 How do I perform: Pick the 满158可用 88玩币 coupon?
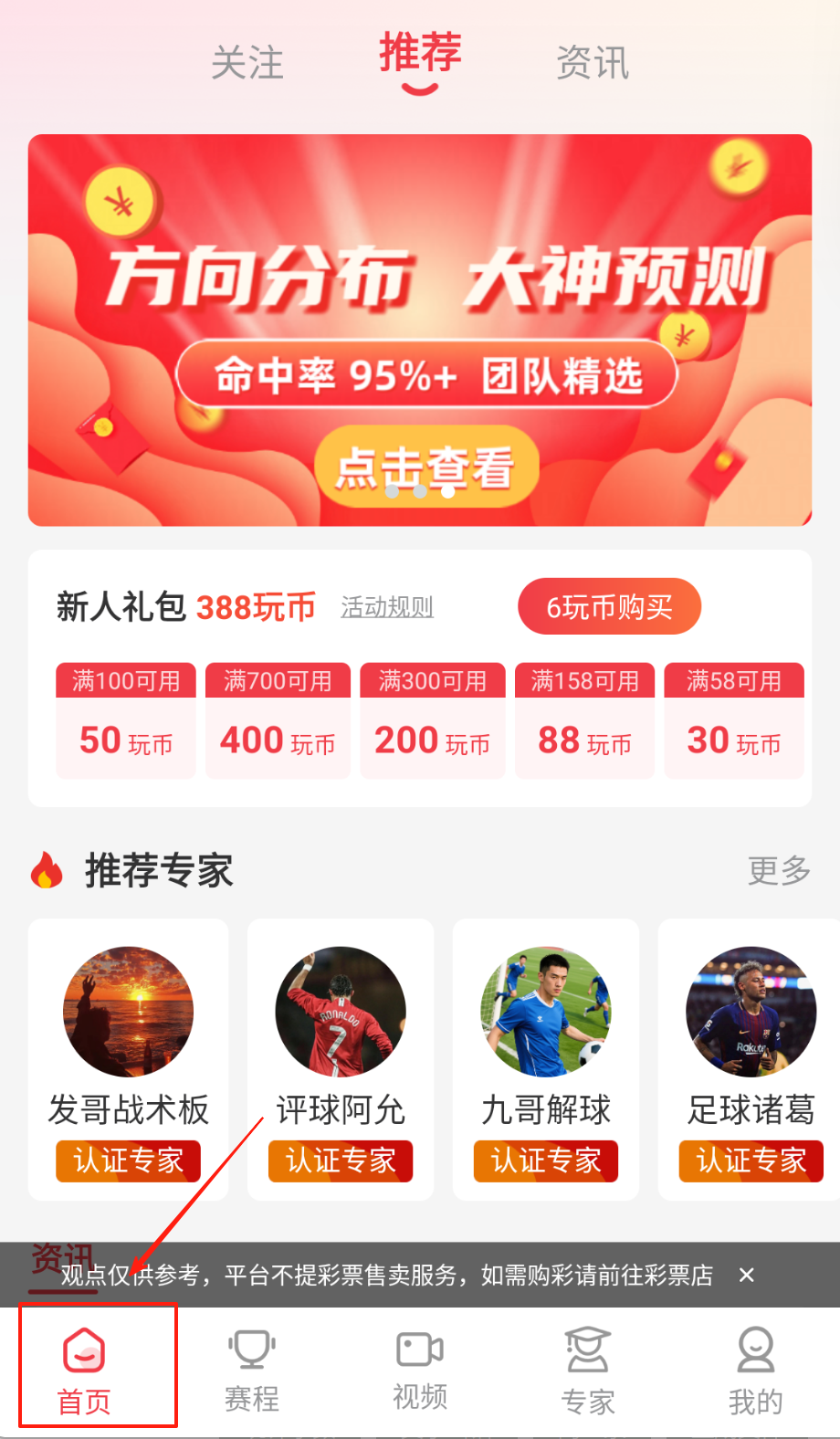584,720
